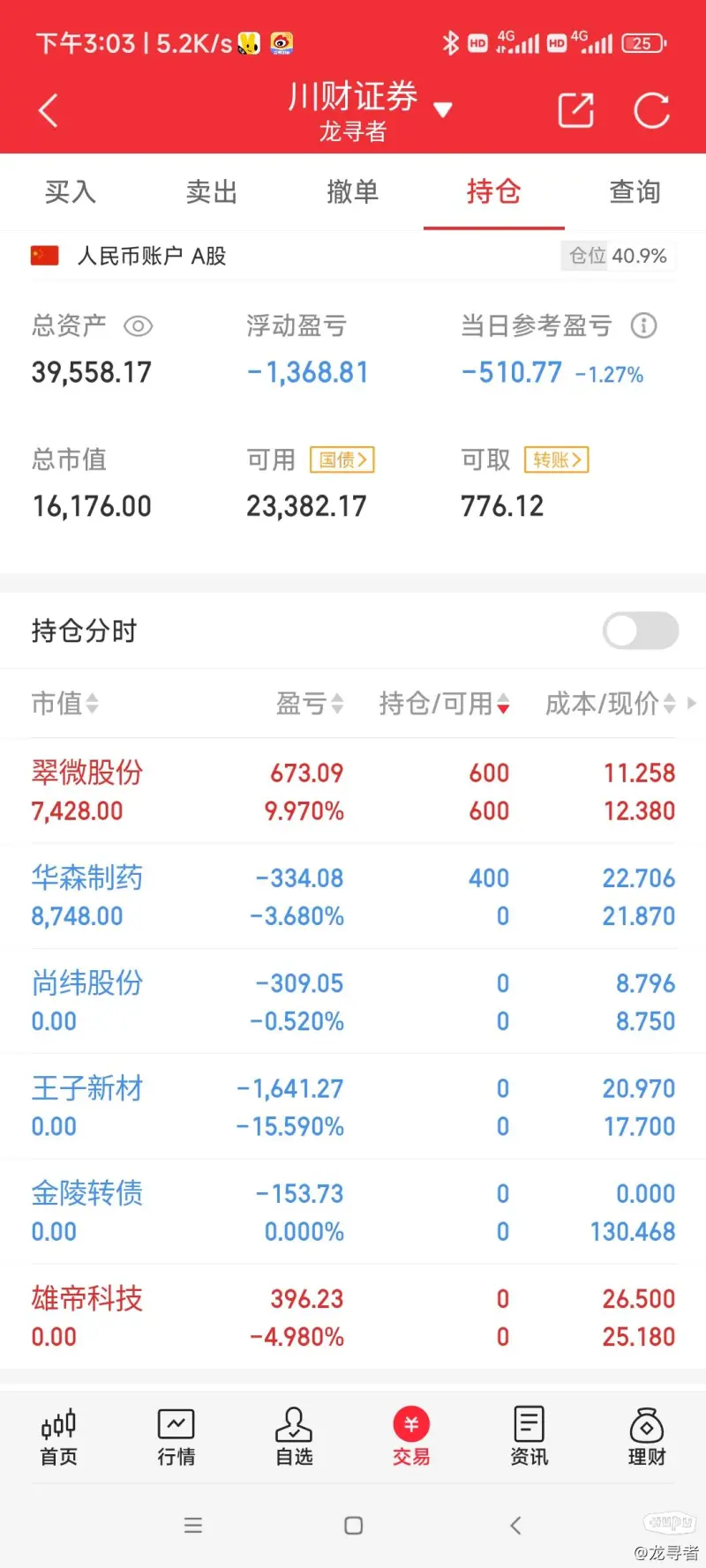
Task: Sort holdings by 盈亏
Action: tap(310, 703)
